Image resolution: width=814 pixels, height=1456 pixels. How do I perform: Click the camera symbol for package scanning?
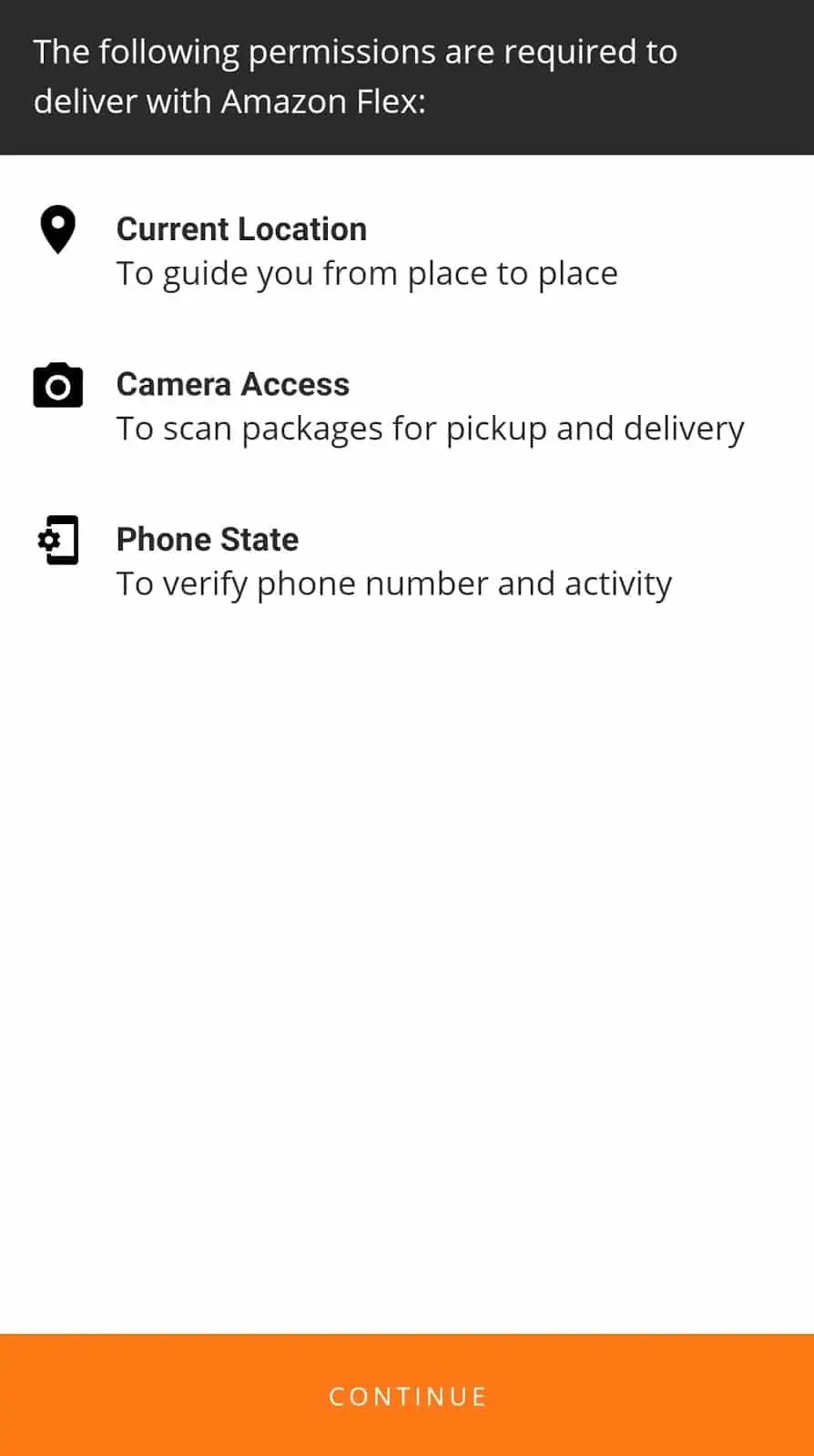click(x=57, y=385)
